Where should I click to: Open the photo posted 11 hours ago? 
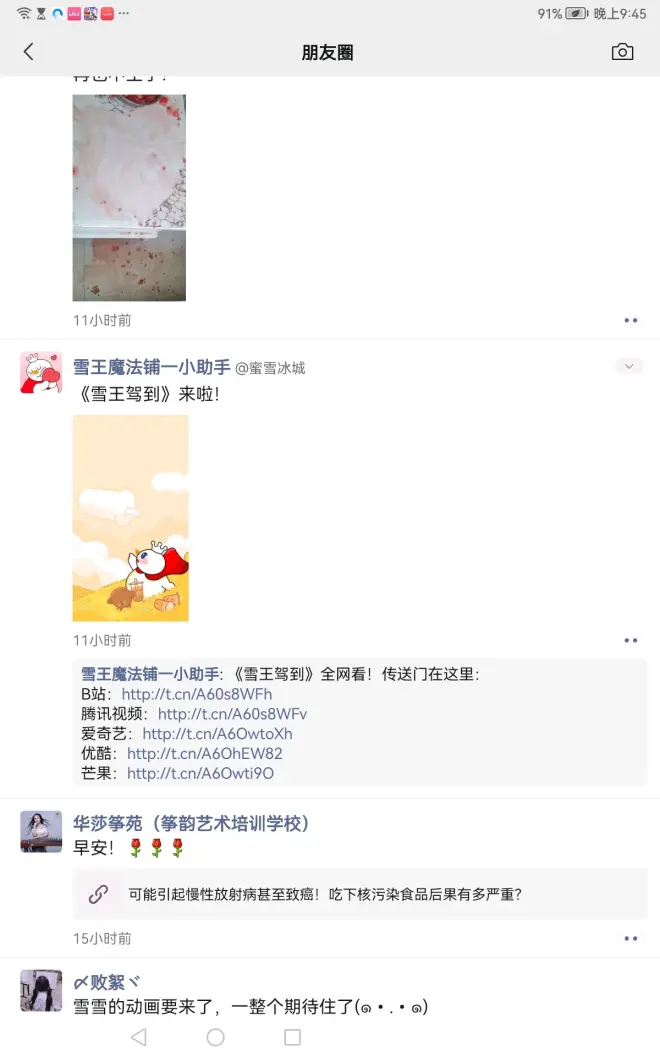129,198
